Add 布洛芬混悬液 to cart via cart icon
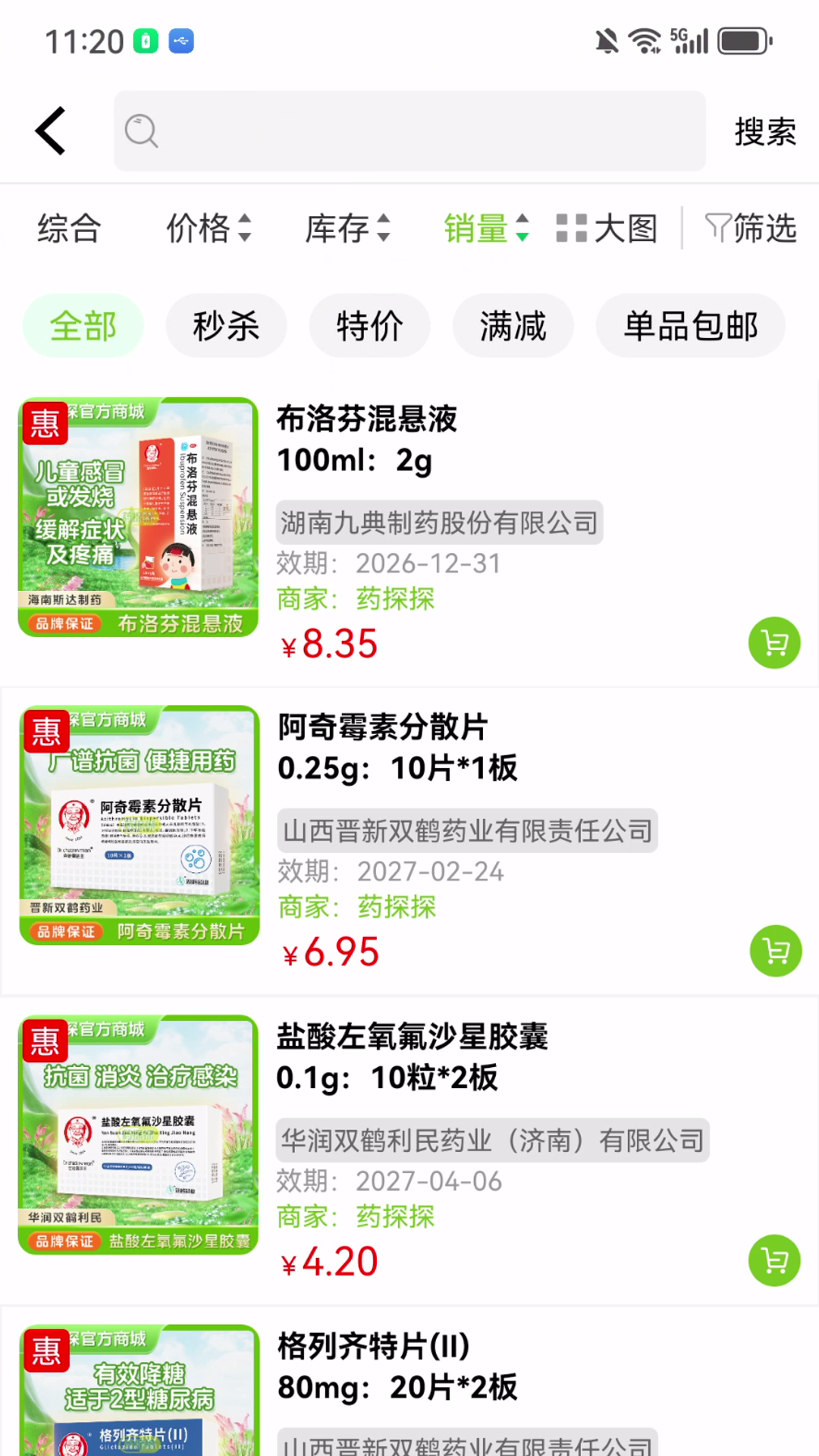819x1456 pixels. click(773, 642)
